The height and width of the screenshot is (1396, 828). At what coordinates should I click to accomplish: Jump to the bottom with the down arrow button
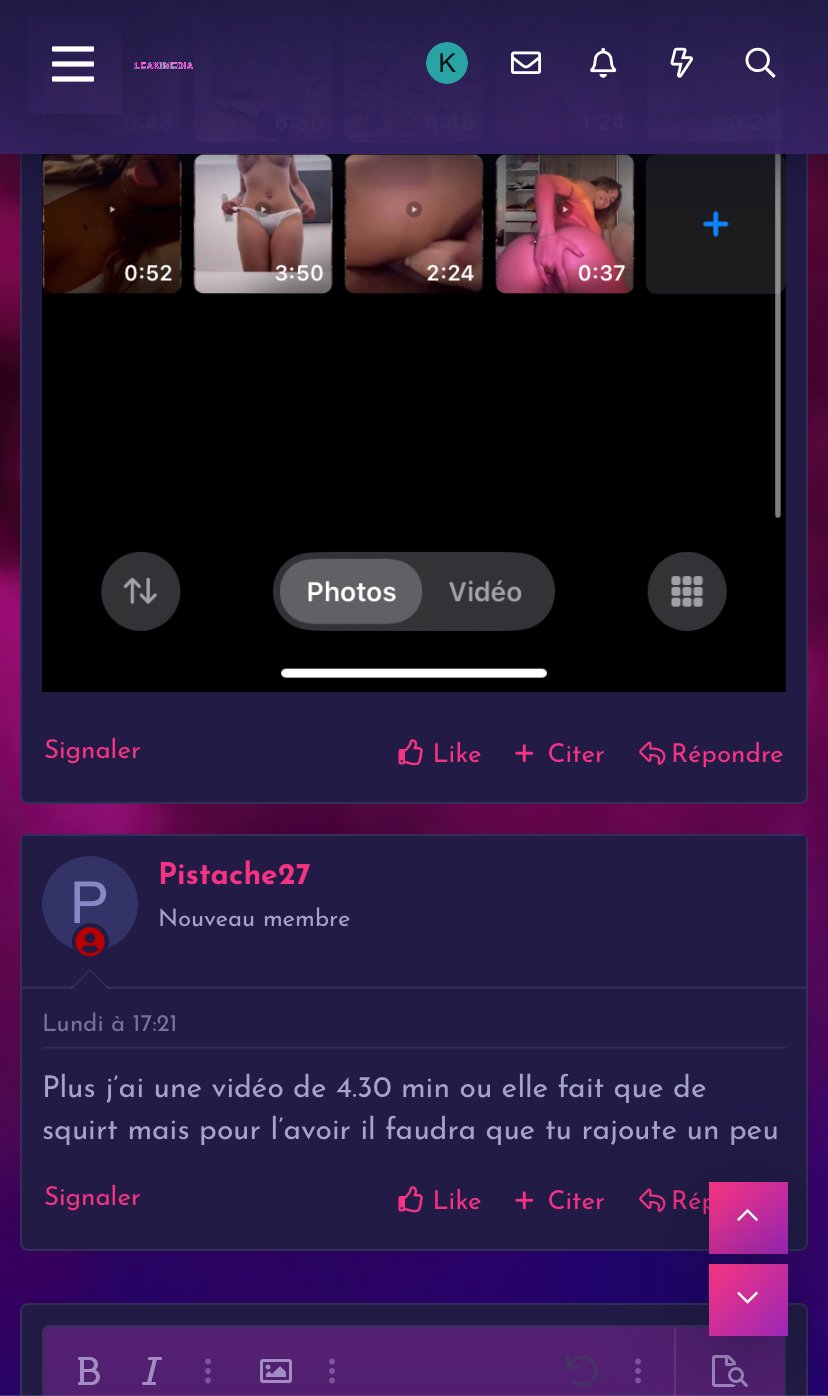(748, 1299)
